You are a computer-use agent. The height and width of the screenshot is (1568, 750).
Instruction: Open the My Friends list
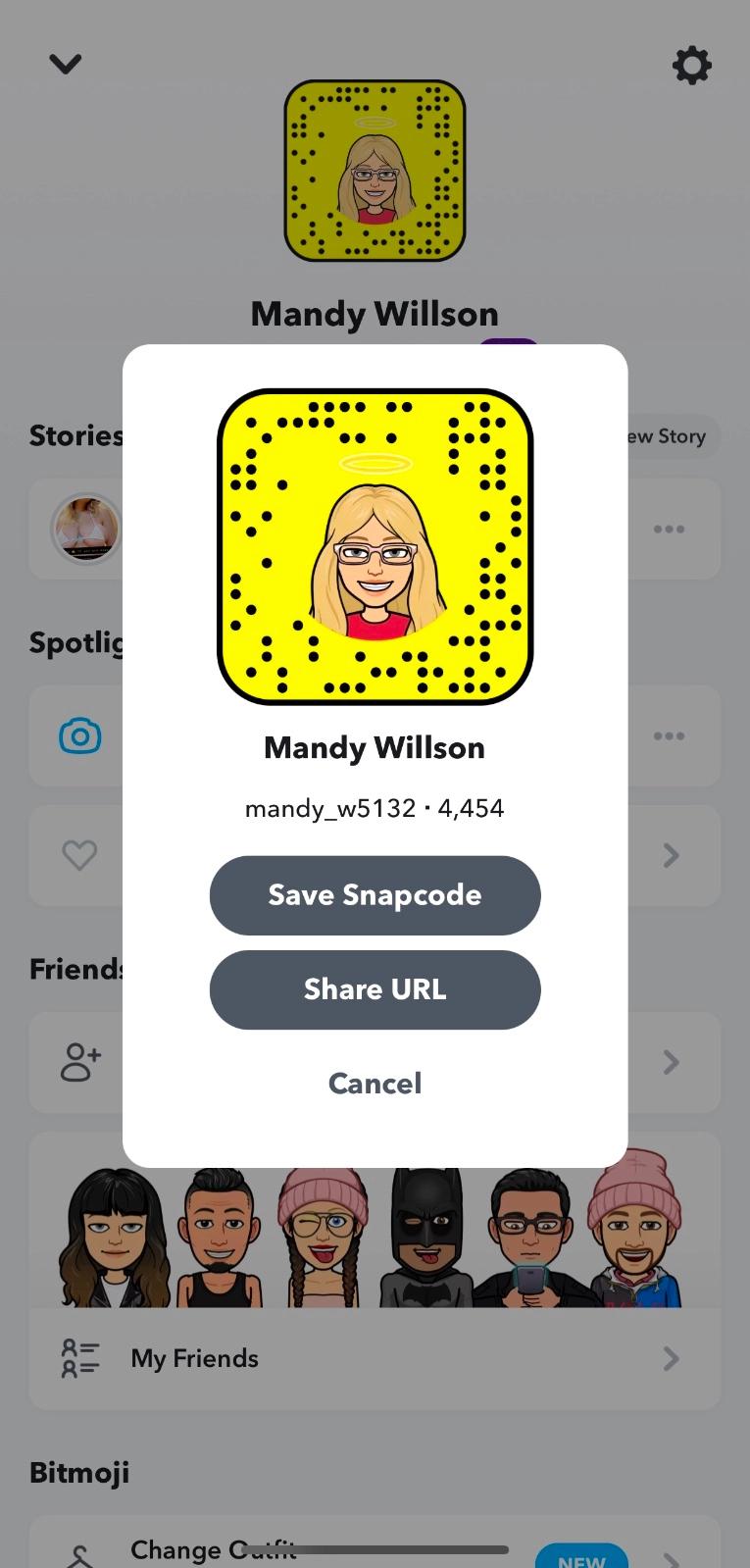(x=373, y=1358)
